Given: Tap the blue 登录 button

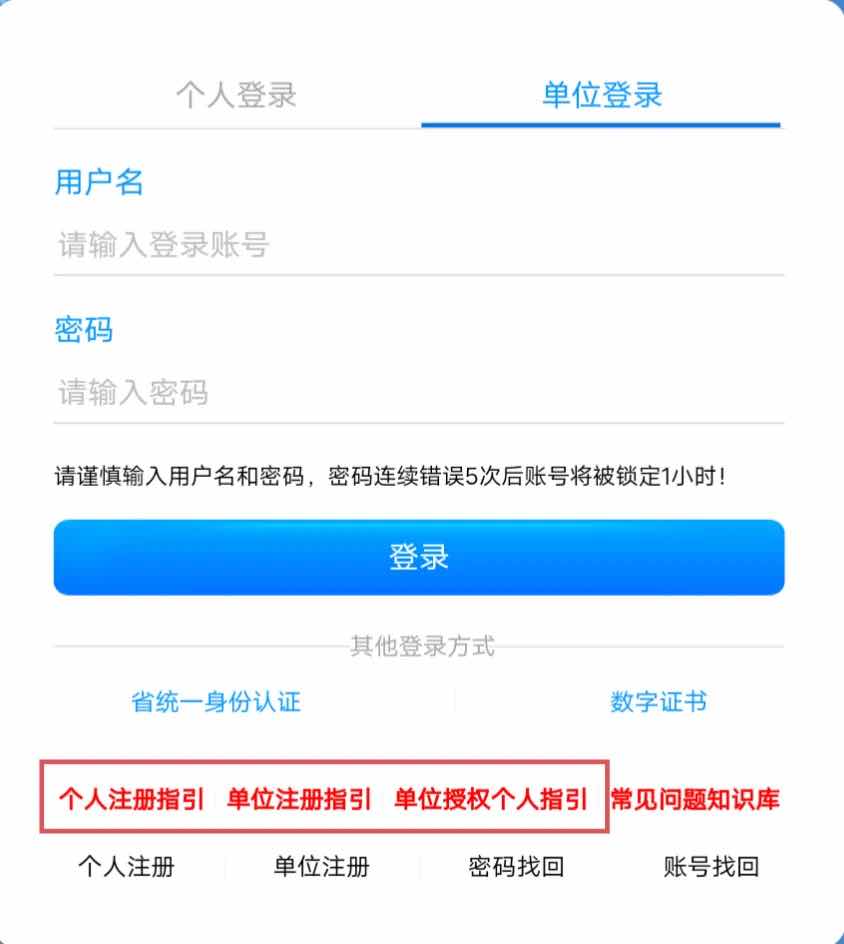Looking at the screenshot, I should 418,557.
